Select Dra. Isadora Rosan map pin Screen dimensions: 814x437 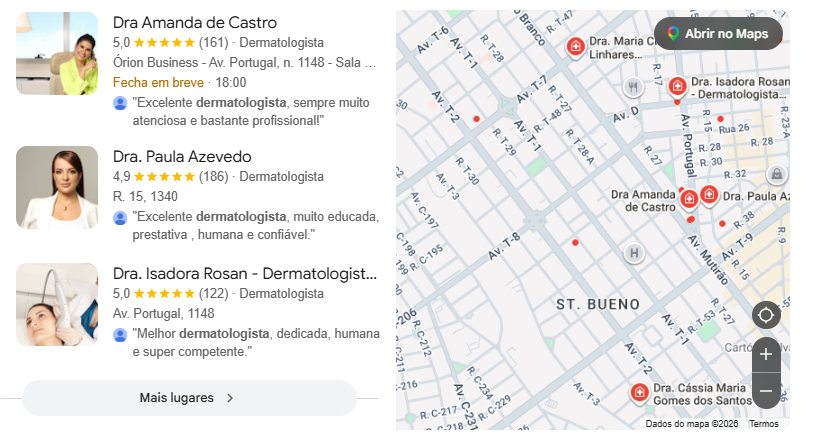(677, 86)
